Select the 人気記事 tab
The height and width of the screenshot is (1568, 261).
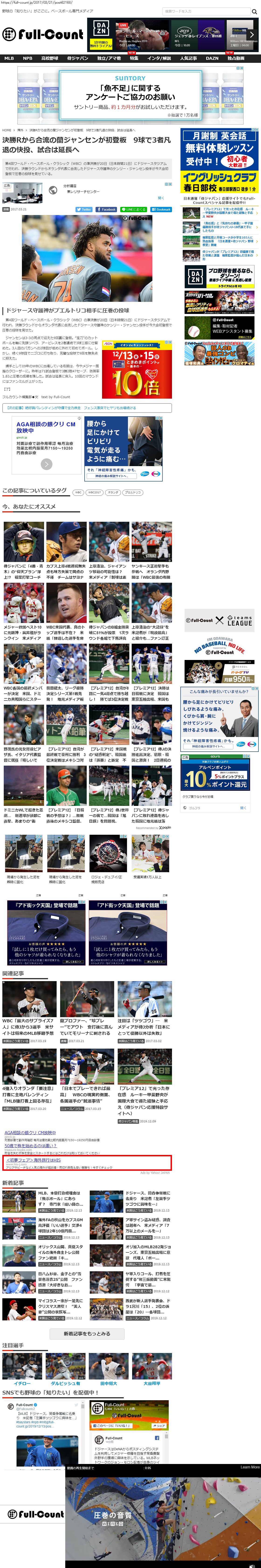(x=189, y=58)
